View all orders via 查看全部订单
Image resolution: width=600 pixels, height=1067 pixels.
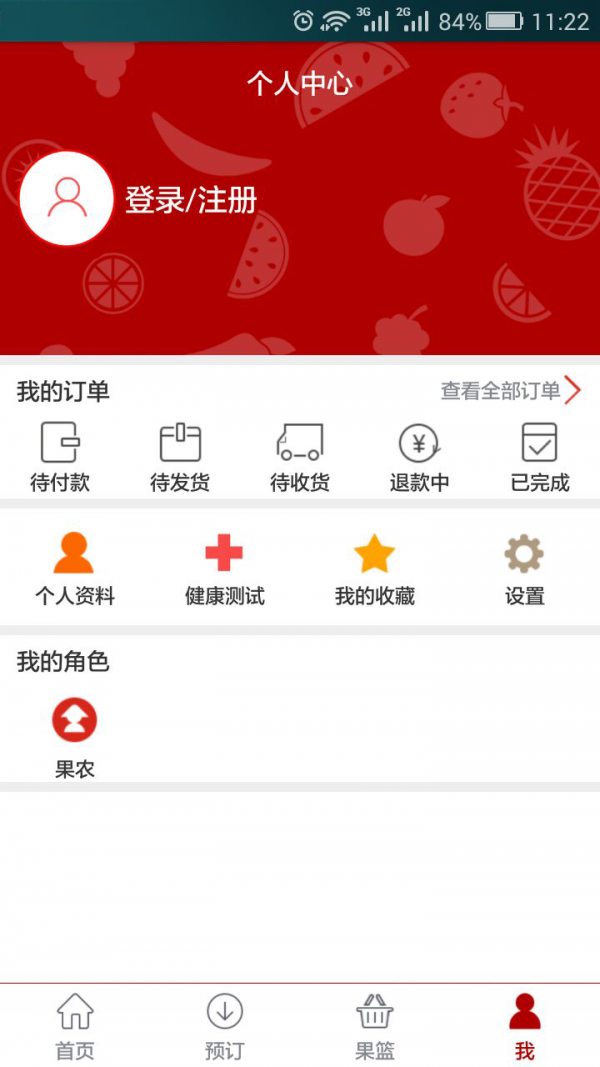[x=510, y=391]
